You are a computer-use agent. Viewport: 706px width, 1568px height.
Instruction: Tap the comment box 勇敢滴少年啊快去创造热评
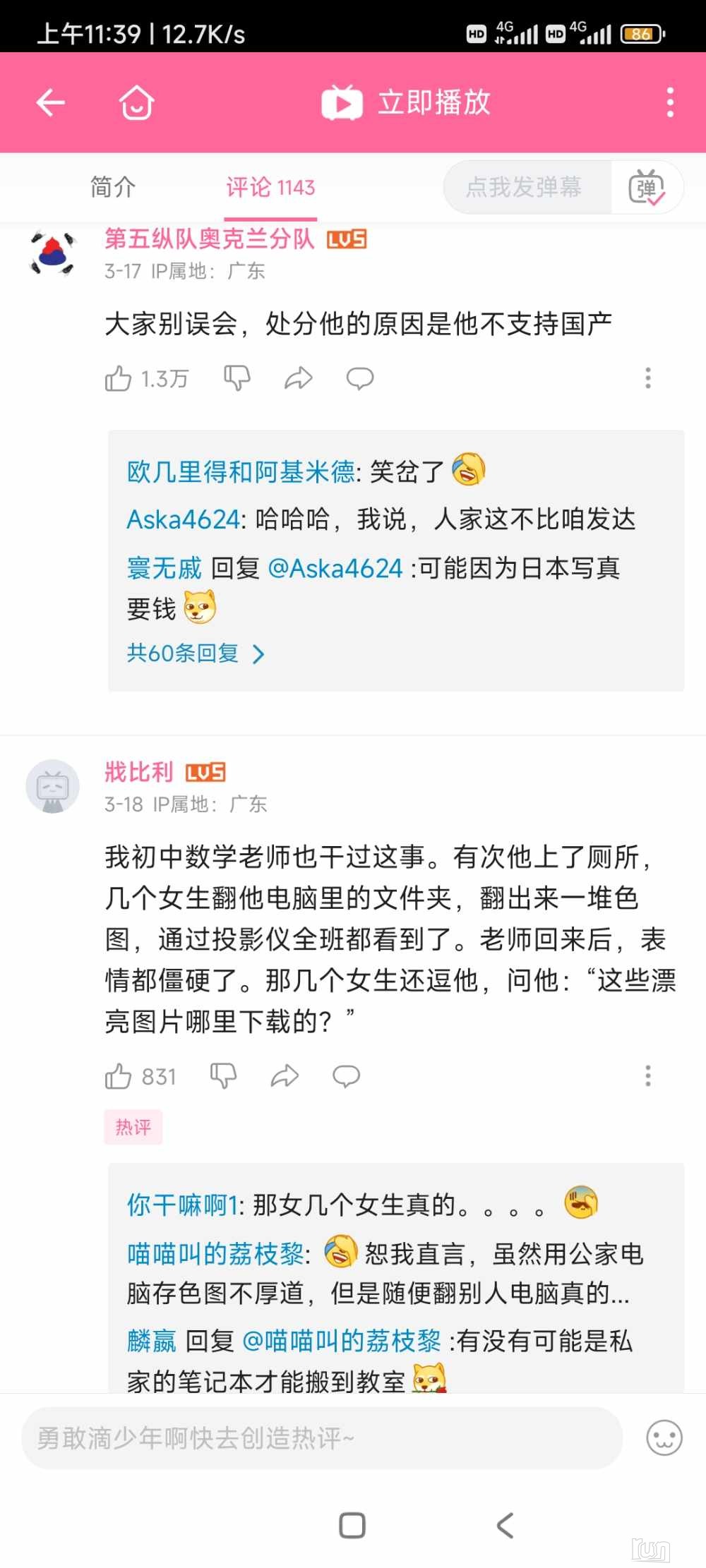tap(321, 1437)
